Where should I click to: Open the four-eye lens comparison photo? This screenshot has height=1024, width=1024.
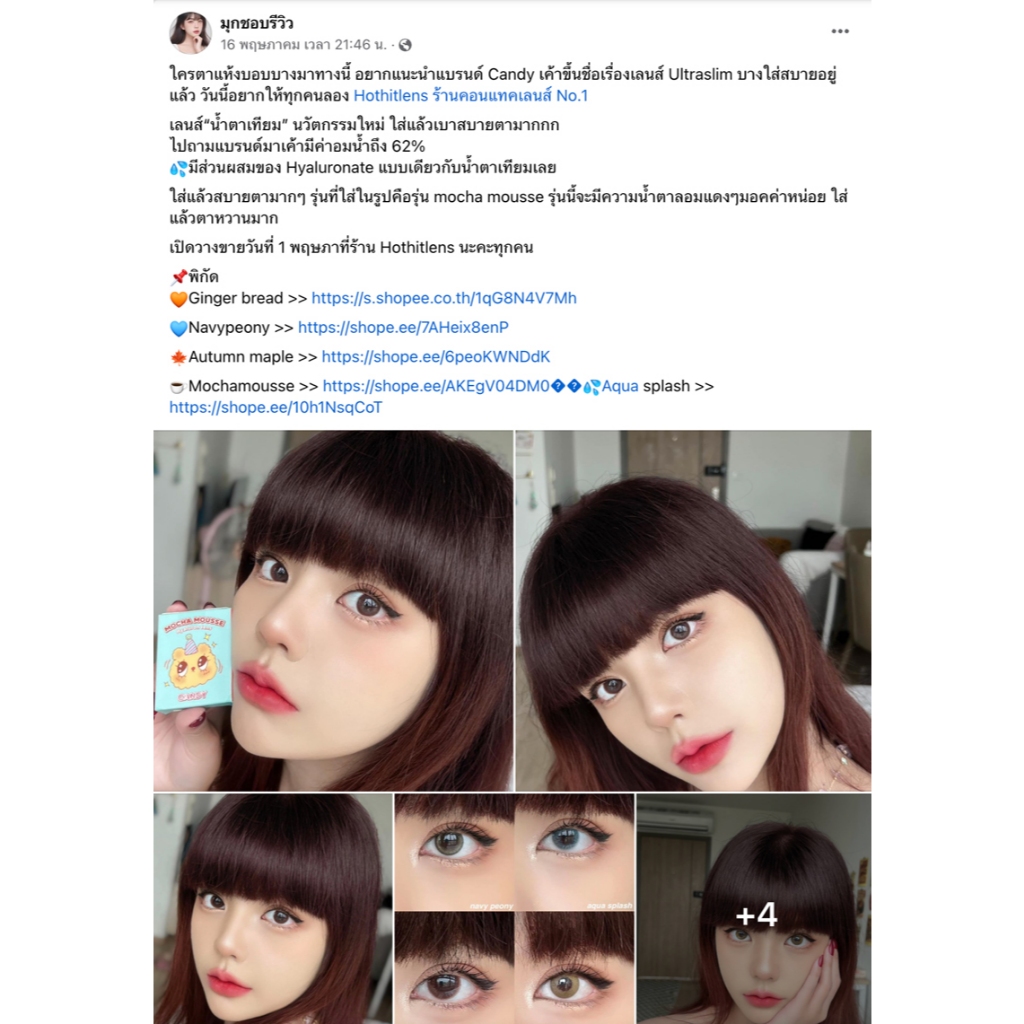coord(514,908)
